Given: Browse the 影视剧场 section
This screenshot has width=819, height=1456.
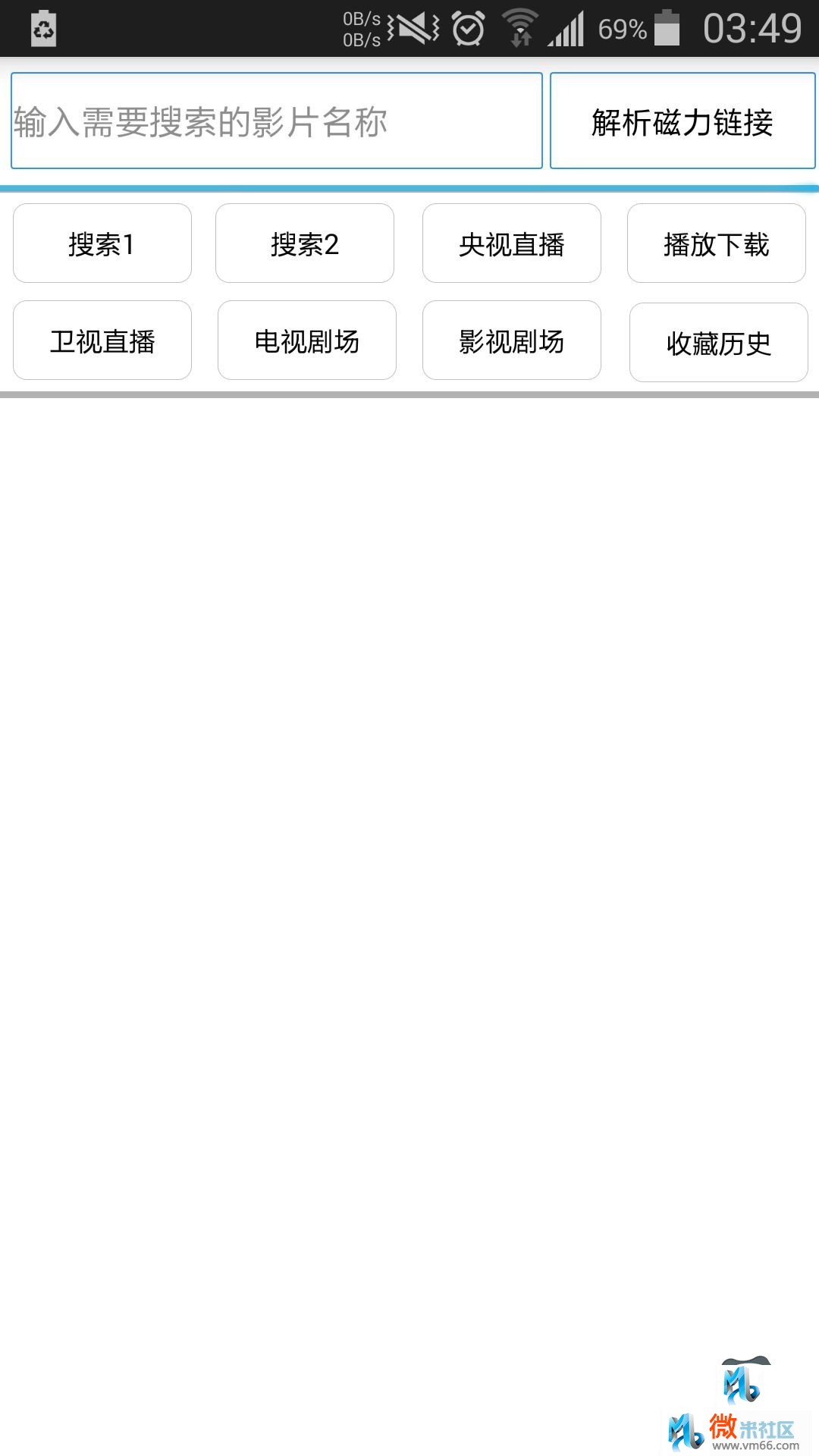Looking at the screenshot, I should point(512,340).
